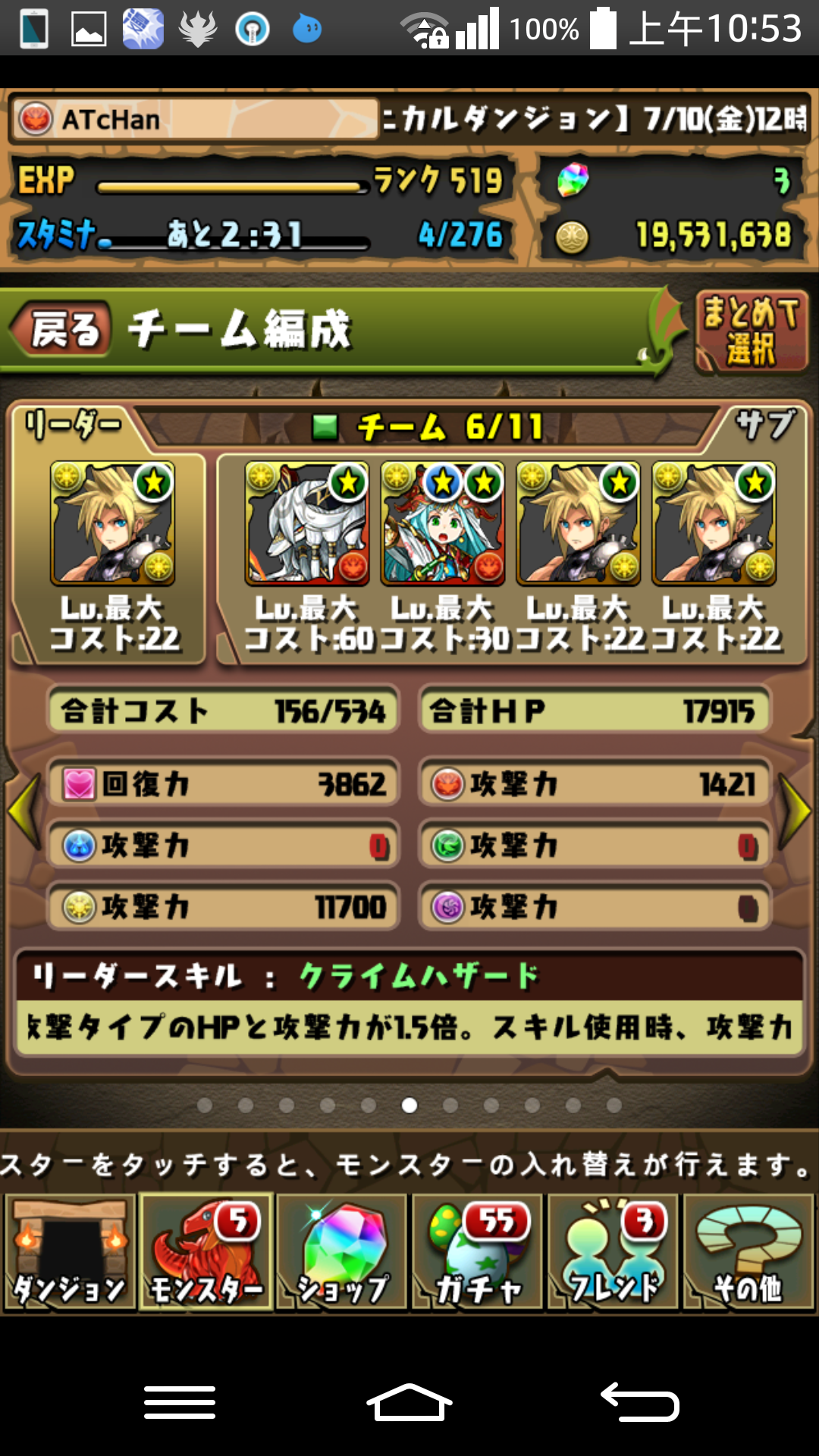Open the ダンジョン tab
The height and width of the screenshot is (1456, 819).
coord(70,1253)
